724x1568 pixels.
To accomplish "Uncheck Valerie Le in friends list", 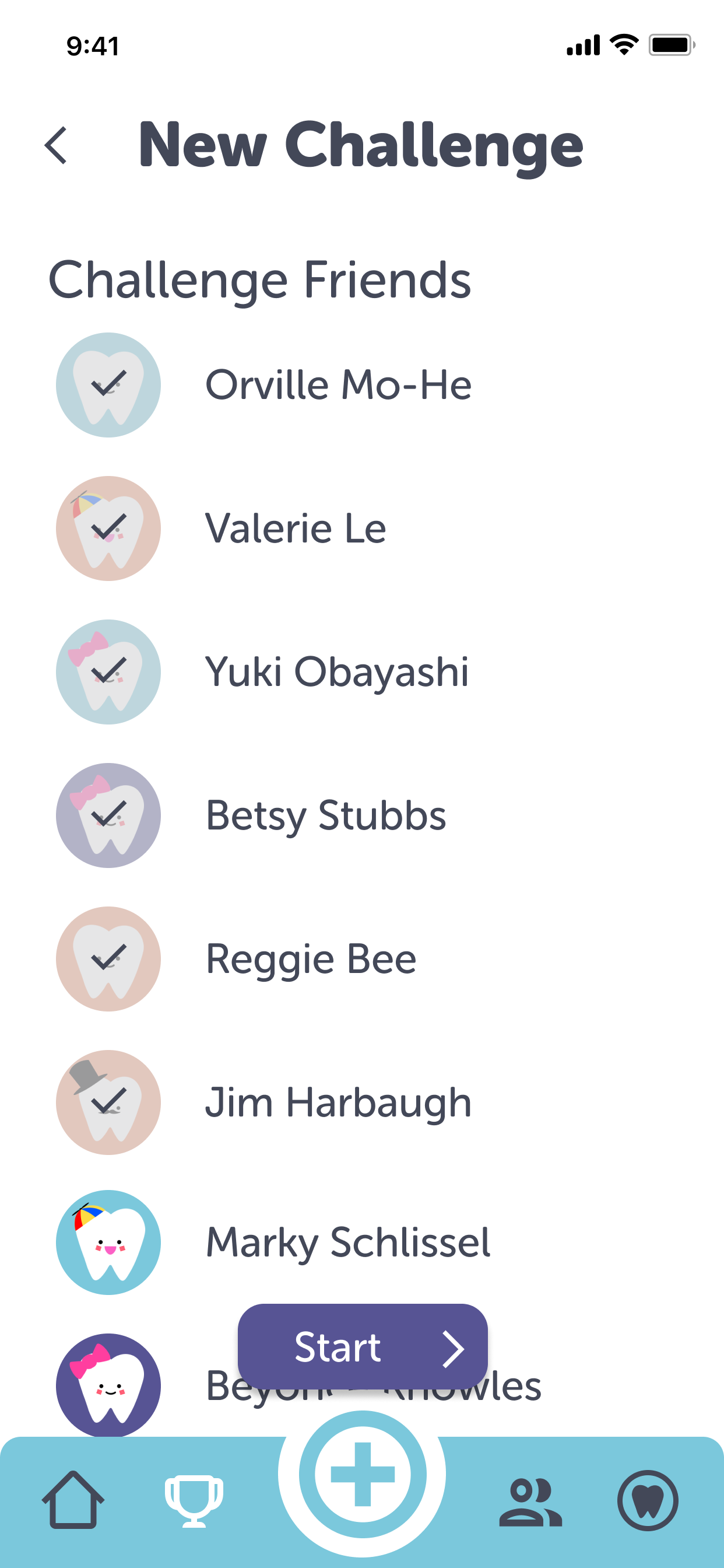I will [108, 528].
